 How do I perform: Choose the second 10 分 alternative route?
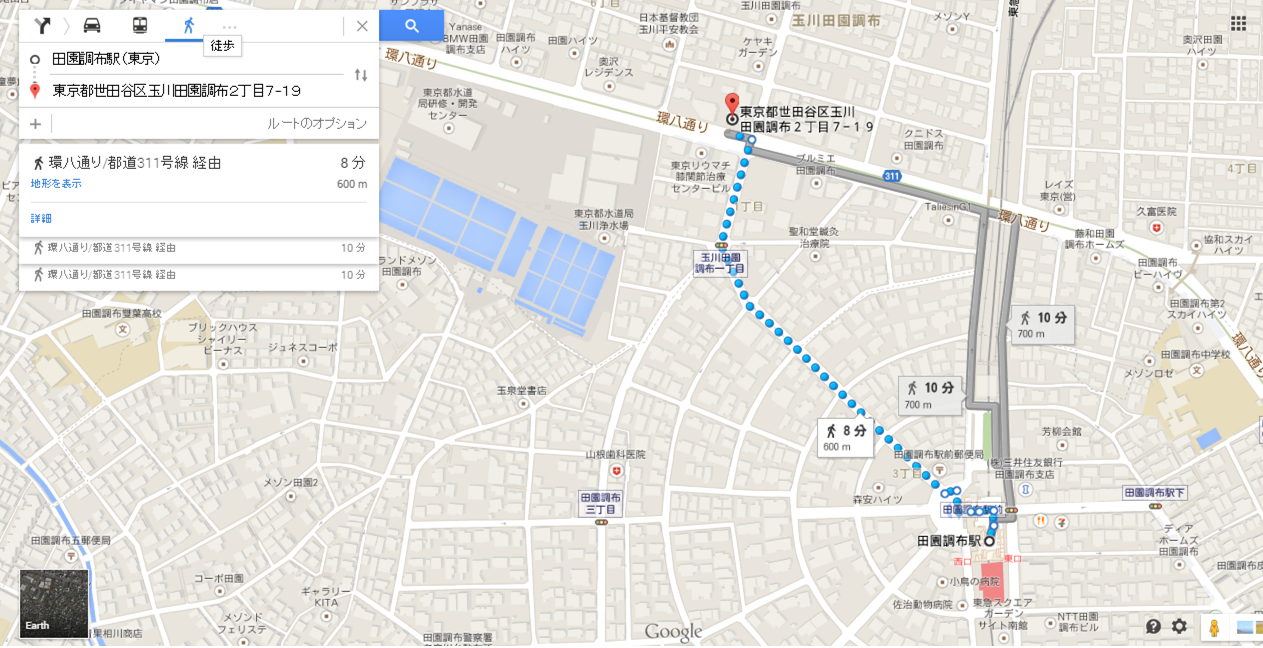click(198, 248)
